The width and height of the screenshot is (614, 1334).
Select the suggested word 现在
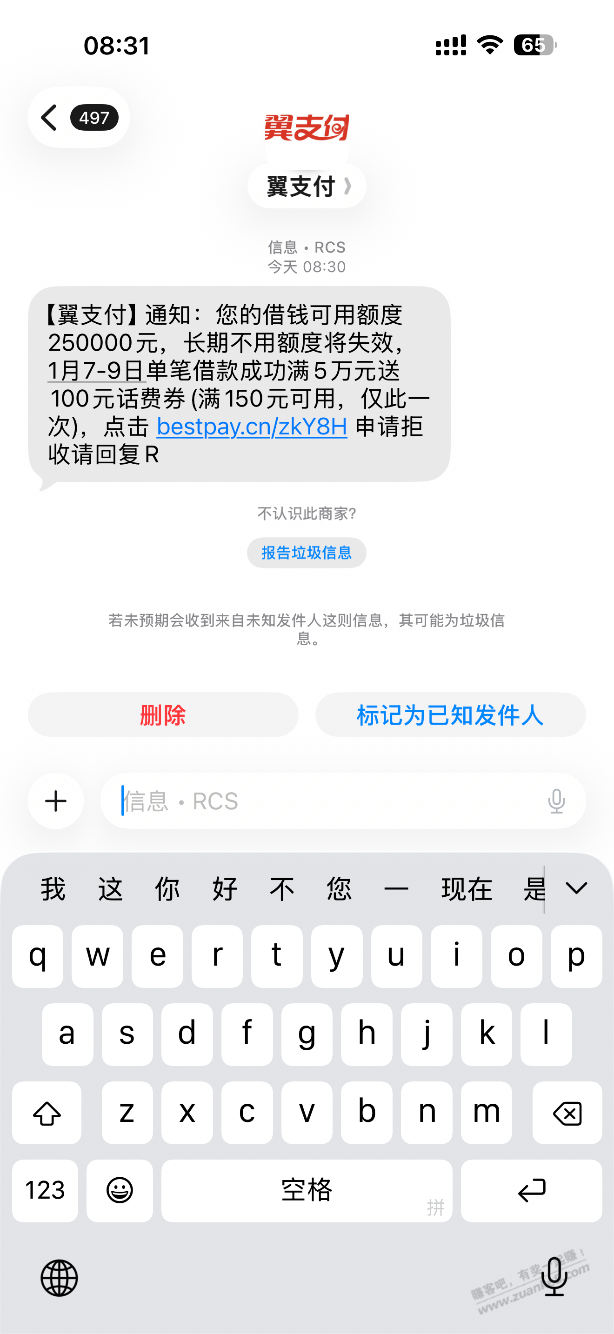(467, 888)
